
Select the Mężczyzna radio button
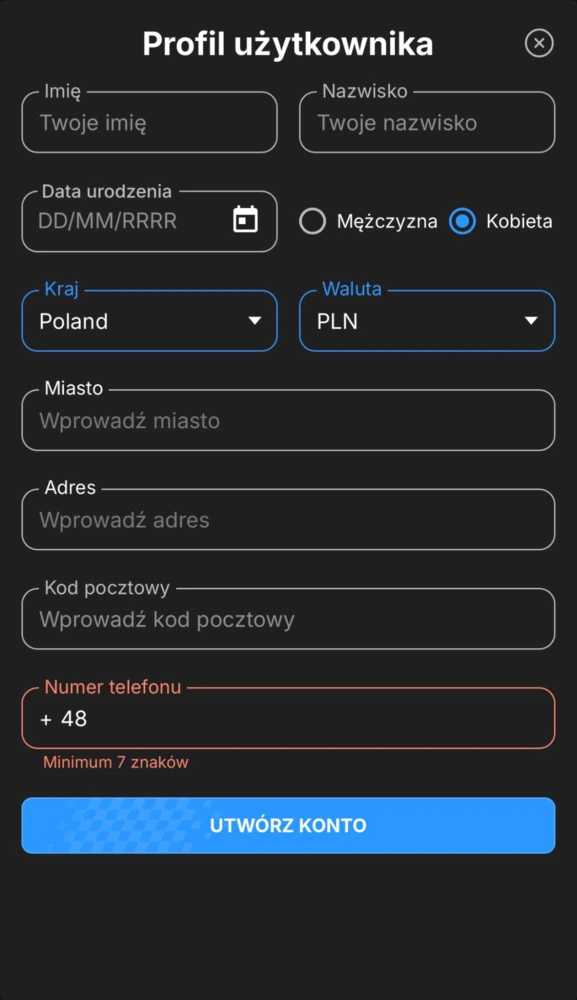point(312,221)
